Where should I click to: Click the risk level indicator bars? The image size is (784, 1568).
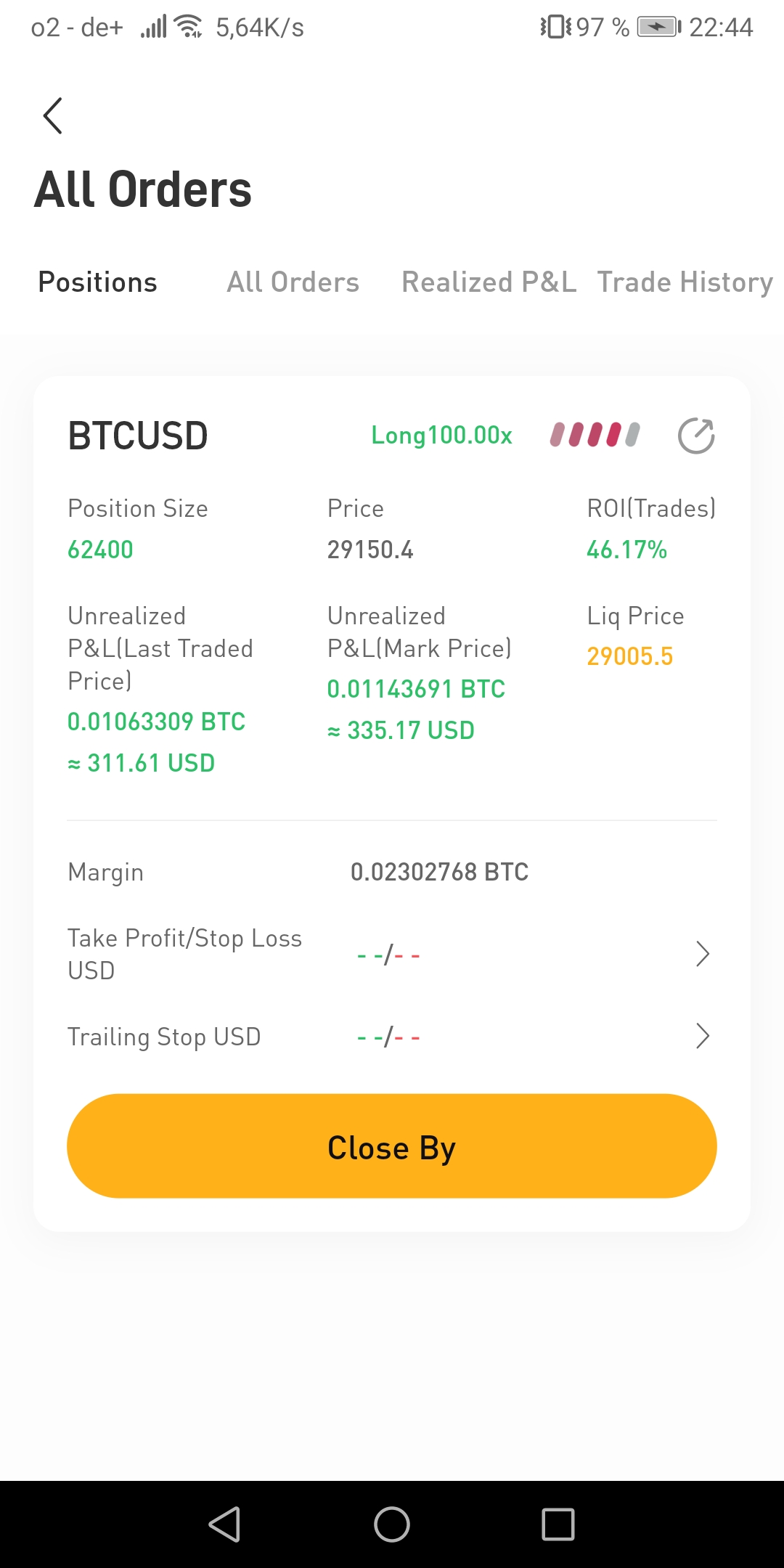(594, 435)
